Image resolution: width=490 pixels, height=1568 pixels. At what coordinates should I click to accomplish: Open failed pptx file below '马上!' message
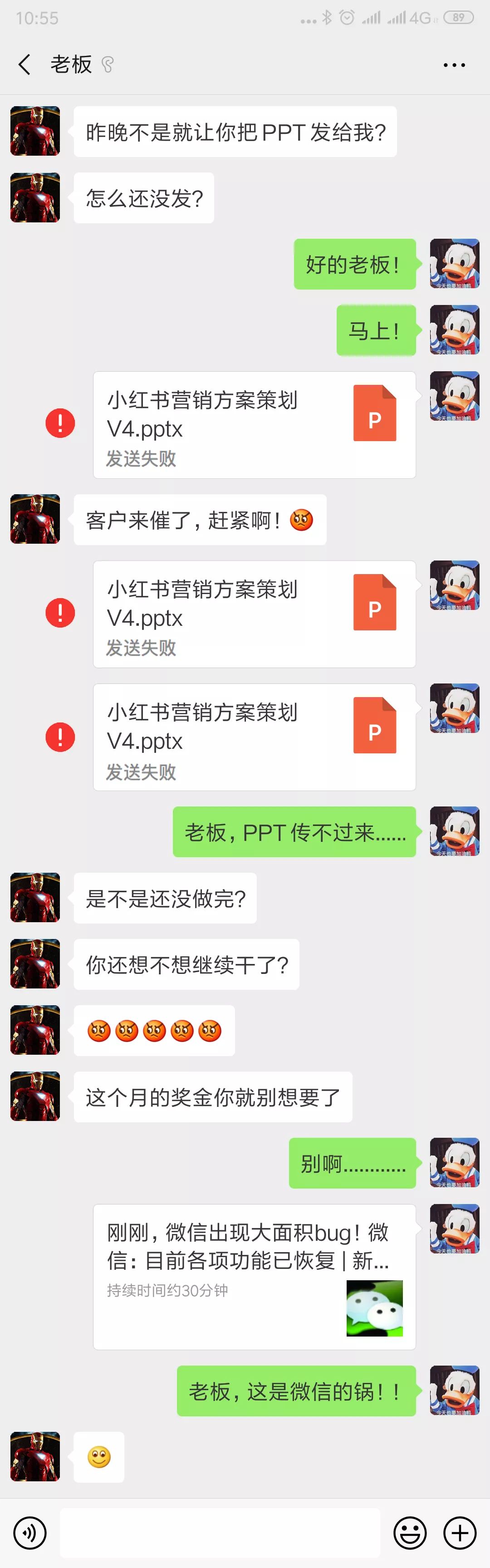pyautogui.click(x=254, y=425)
